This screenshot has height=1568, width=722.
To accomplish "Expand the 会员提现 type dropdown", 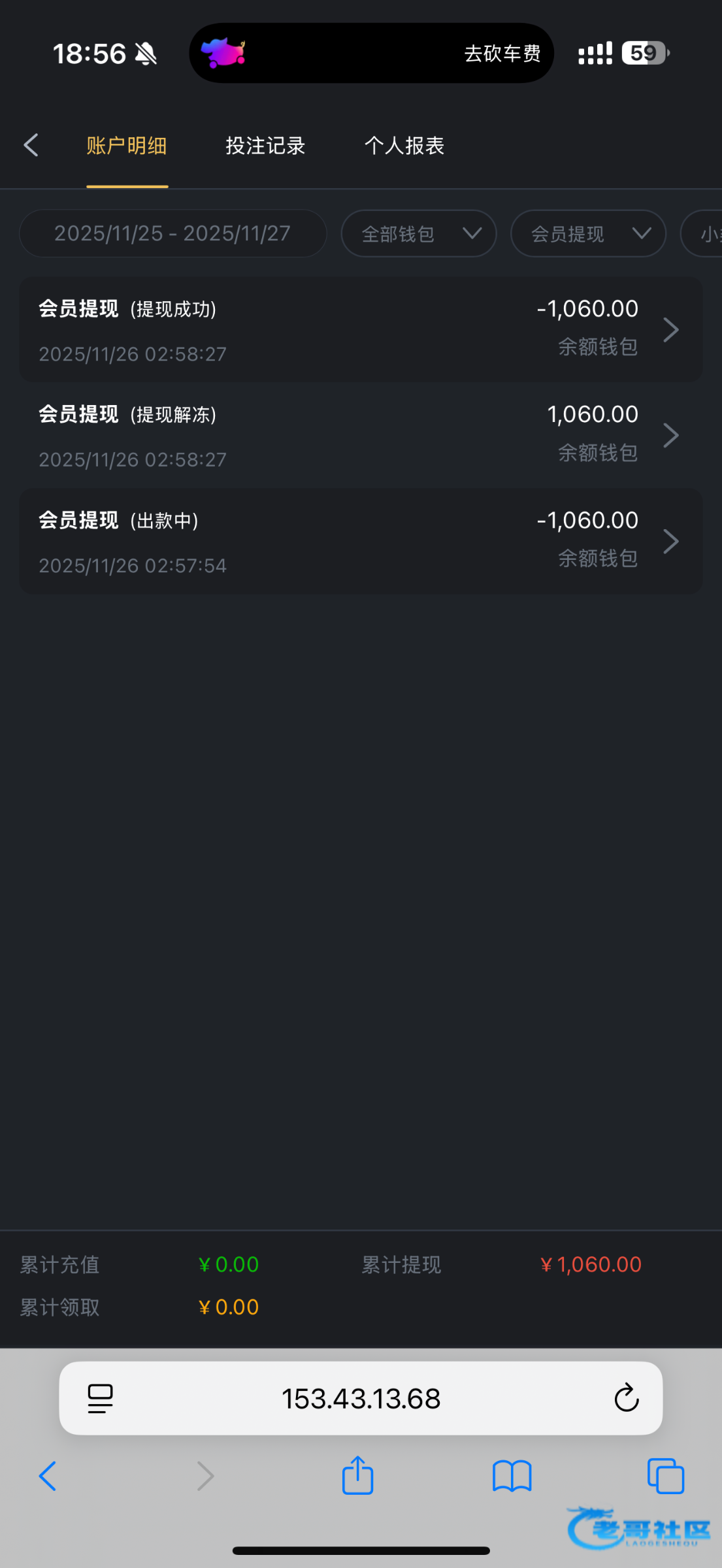I will [x=587, y=233].
